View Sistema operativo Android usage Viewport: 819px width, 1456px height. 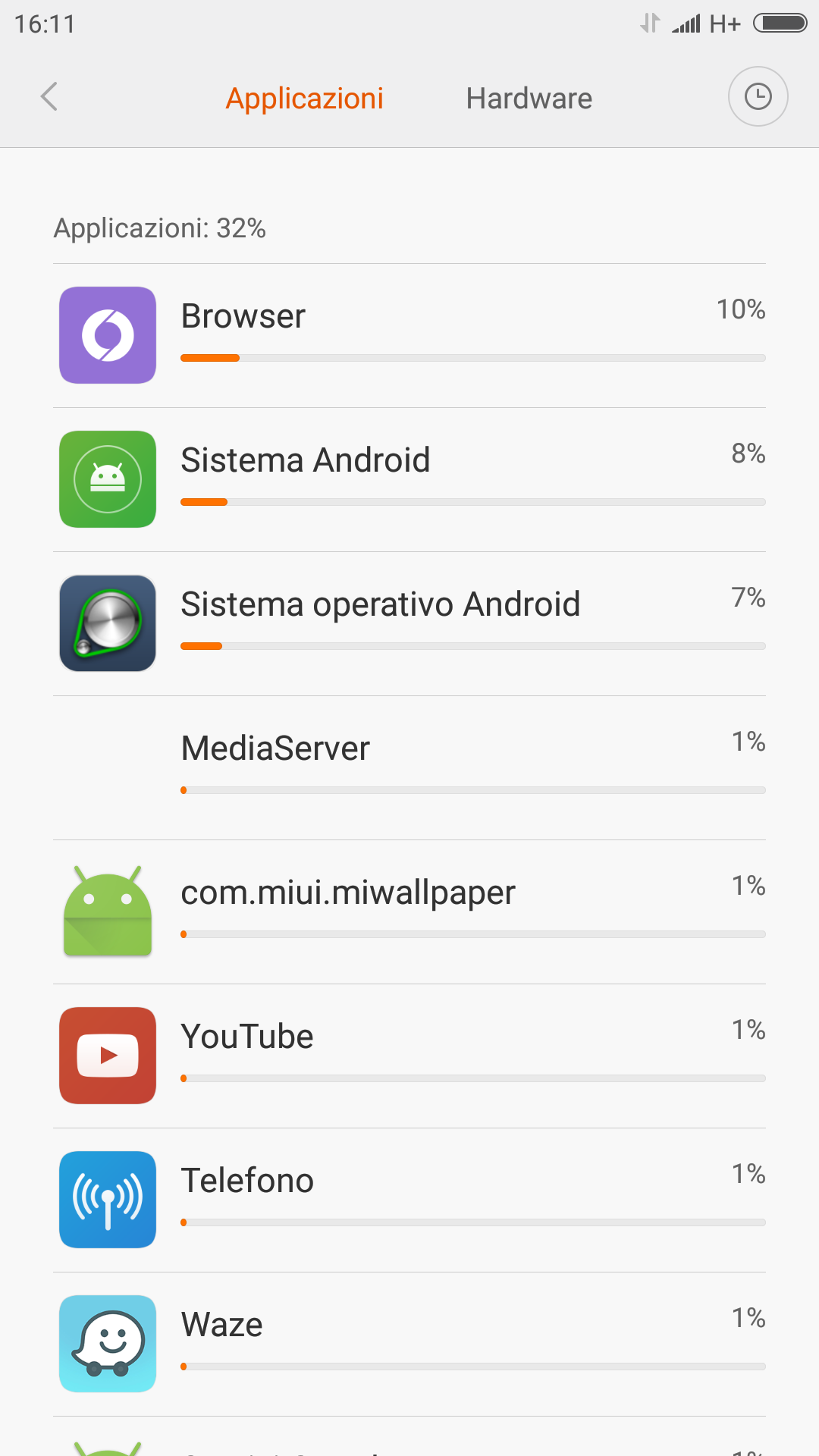pyautogui.click(x=409, y=624)
